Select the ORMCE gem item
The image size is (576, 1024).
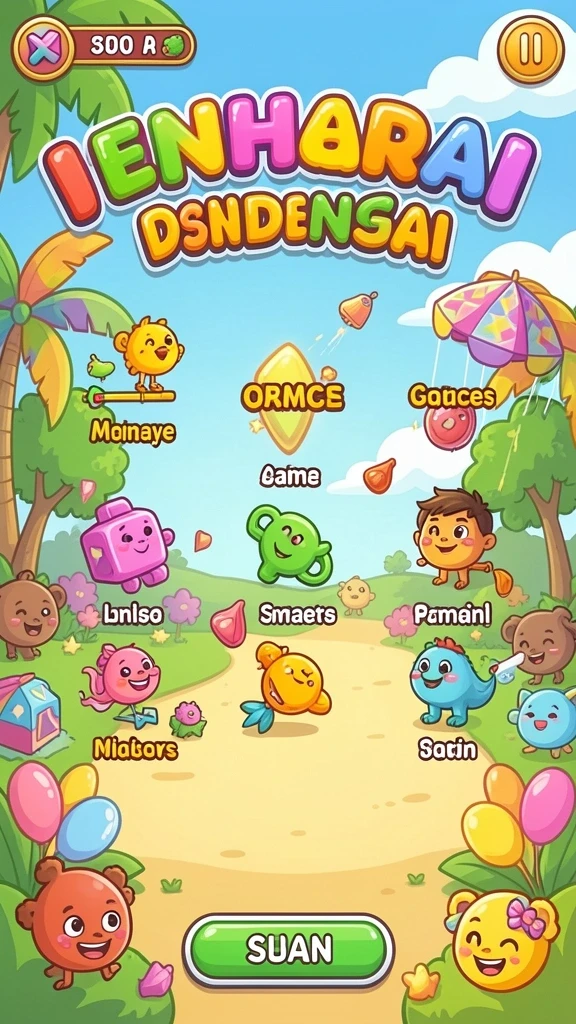click(292, 397)
